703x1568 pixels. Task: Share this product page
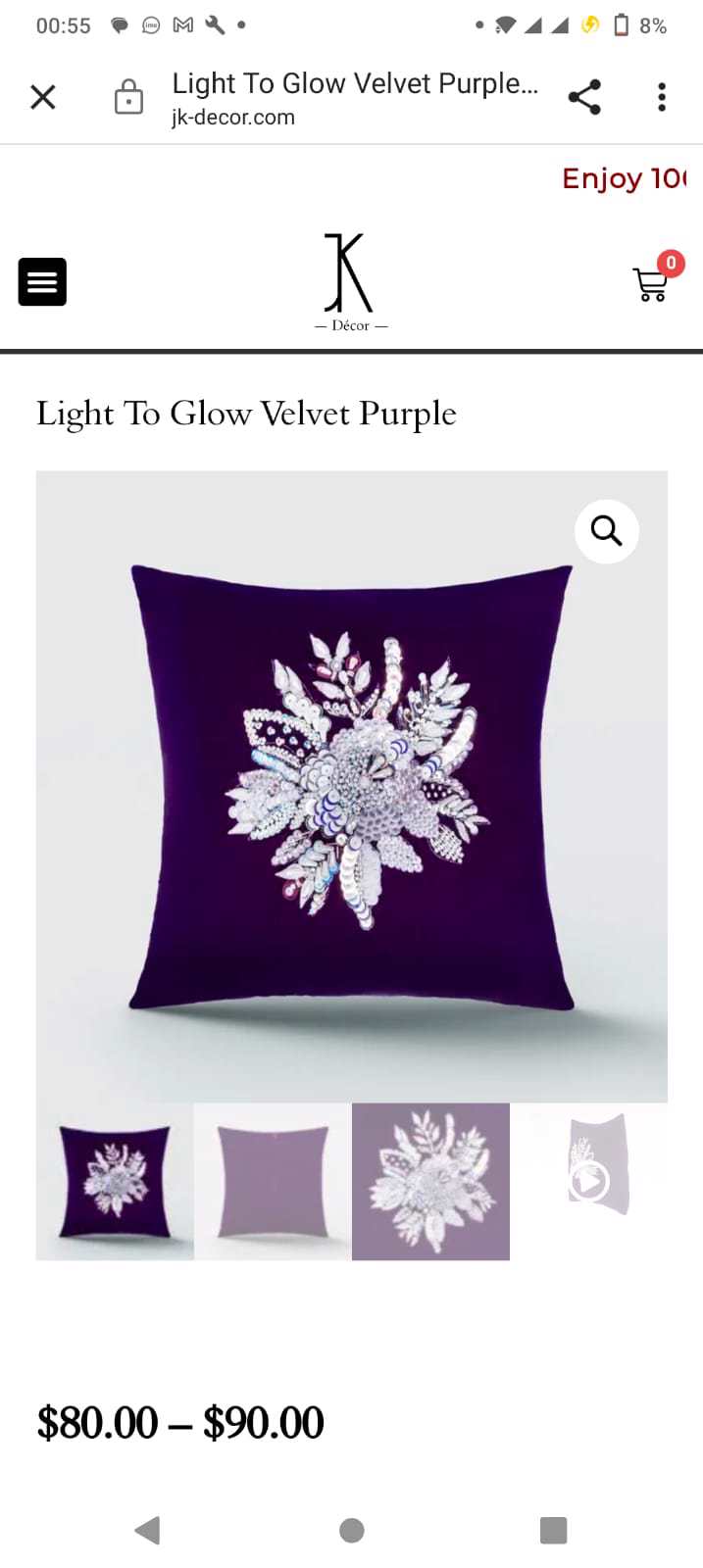(x=584, y=97)
